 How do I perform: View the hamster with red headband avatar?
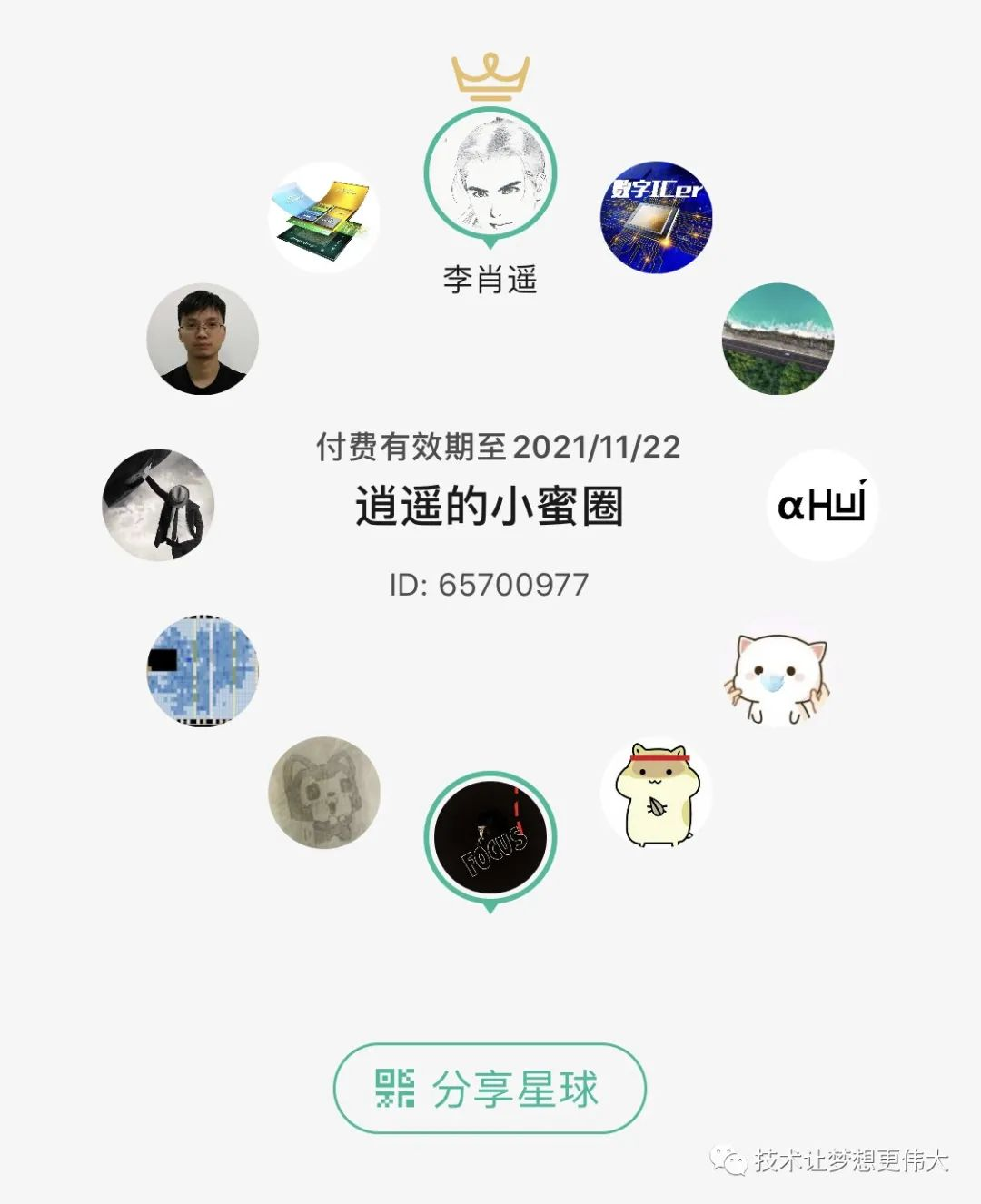657,793
